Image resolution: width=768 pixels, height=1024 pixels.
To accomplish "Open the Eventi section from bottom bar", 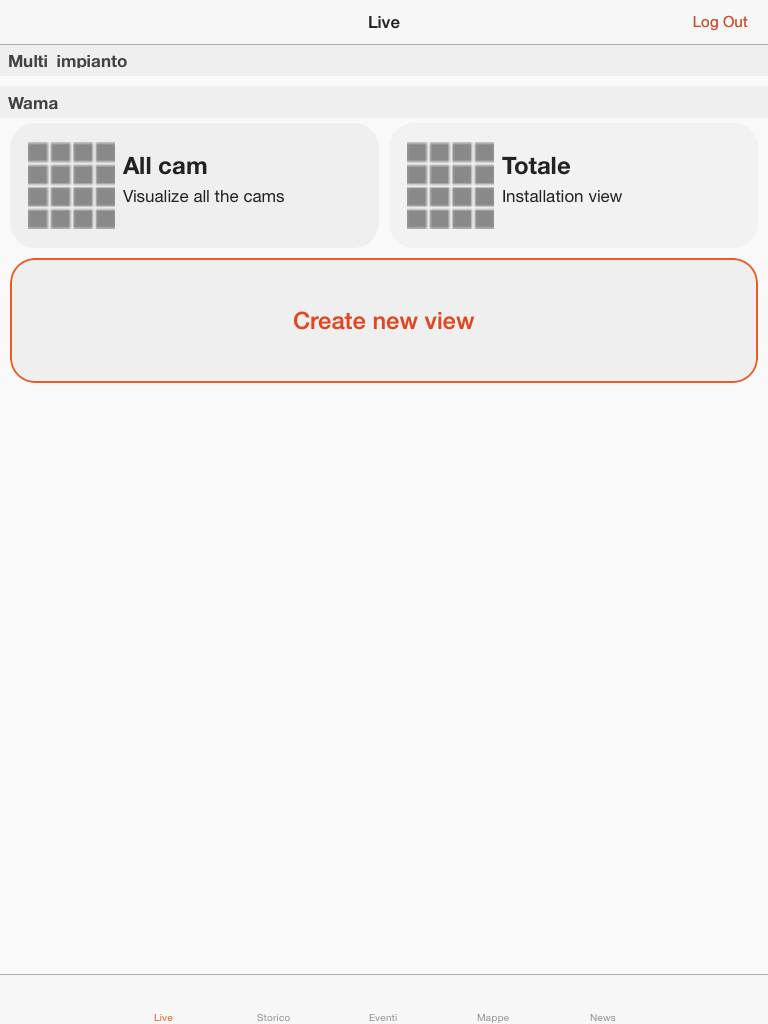I will (383, 1017).
